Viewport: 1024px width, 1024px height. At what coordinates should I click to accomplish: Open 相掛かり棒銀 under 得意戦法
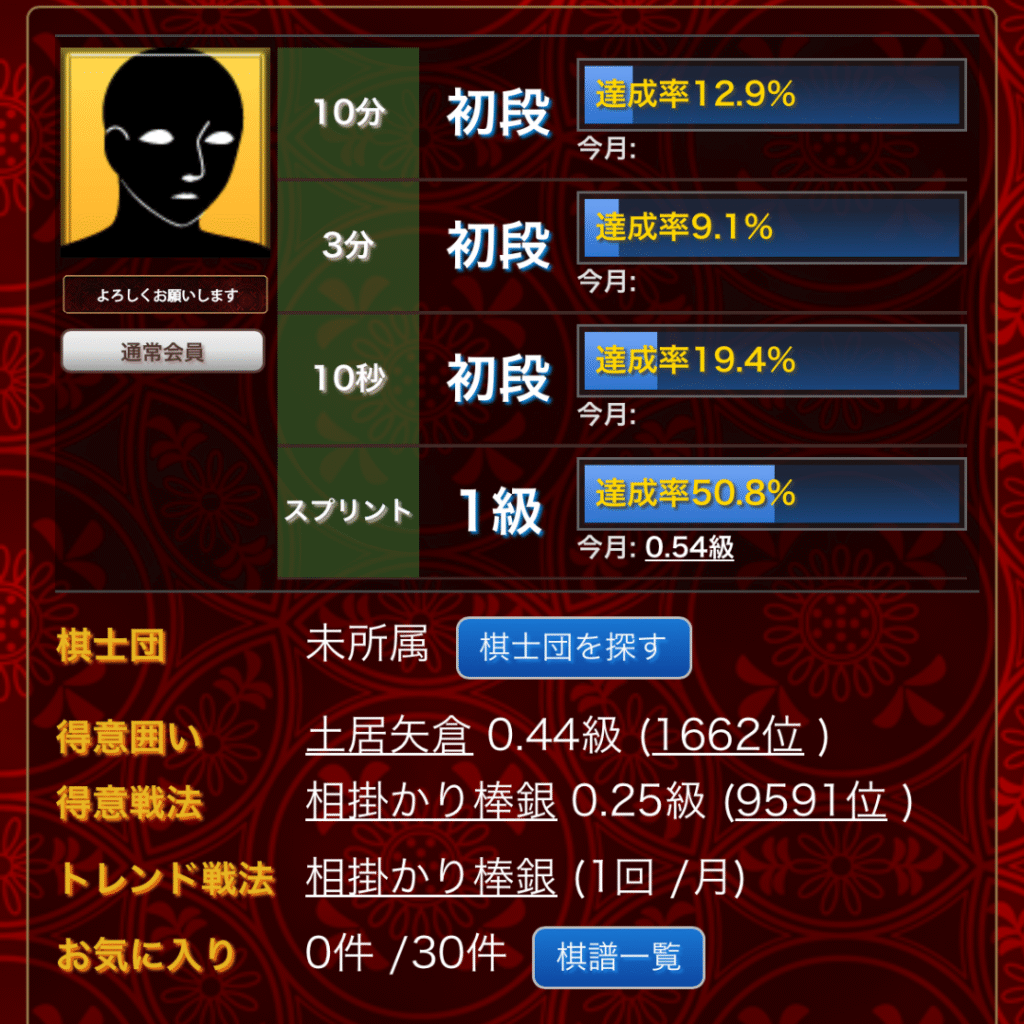[x=431, y=801]
